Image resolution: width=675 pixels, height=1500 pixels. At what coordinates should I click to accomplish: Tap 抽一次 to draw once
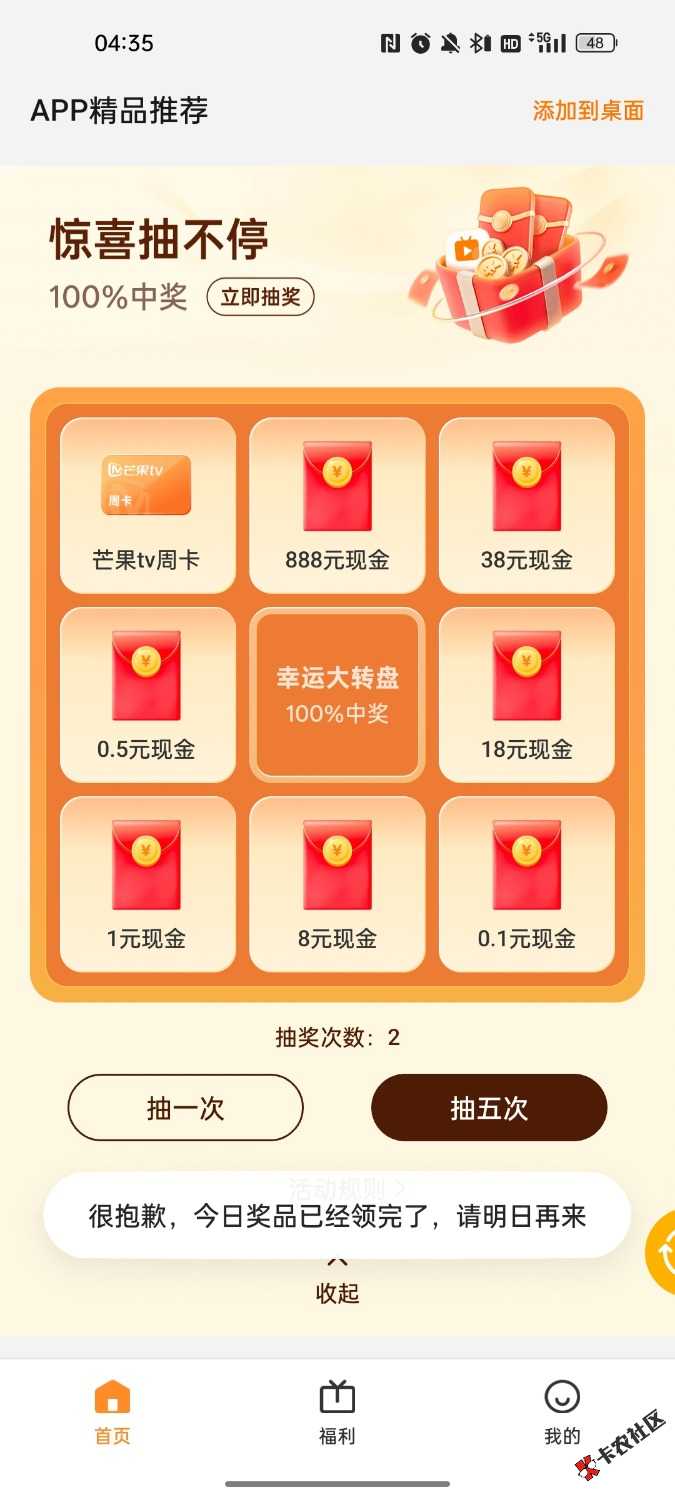point(185,1108)
